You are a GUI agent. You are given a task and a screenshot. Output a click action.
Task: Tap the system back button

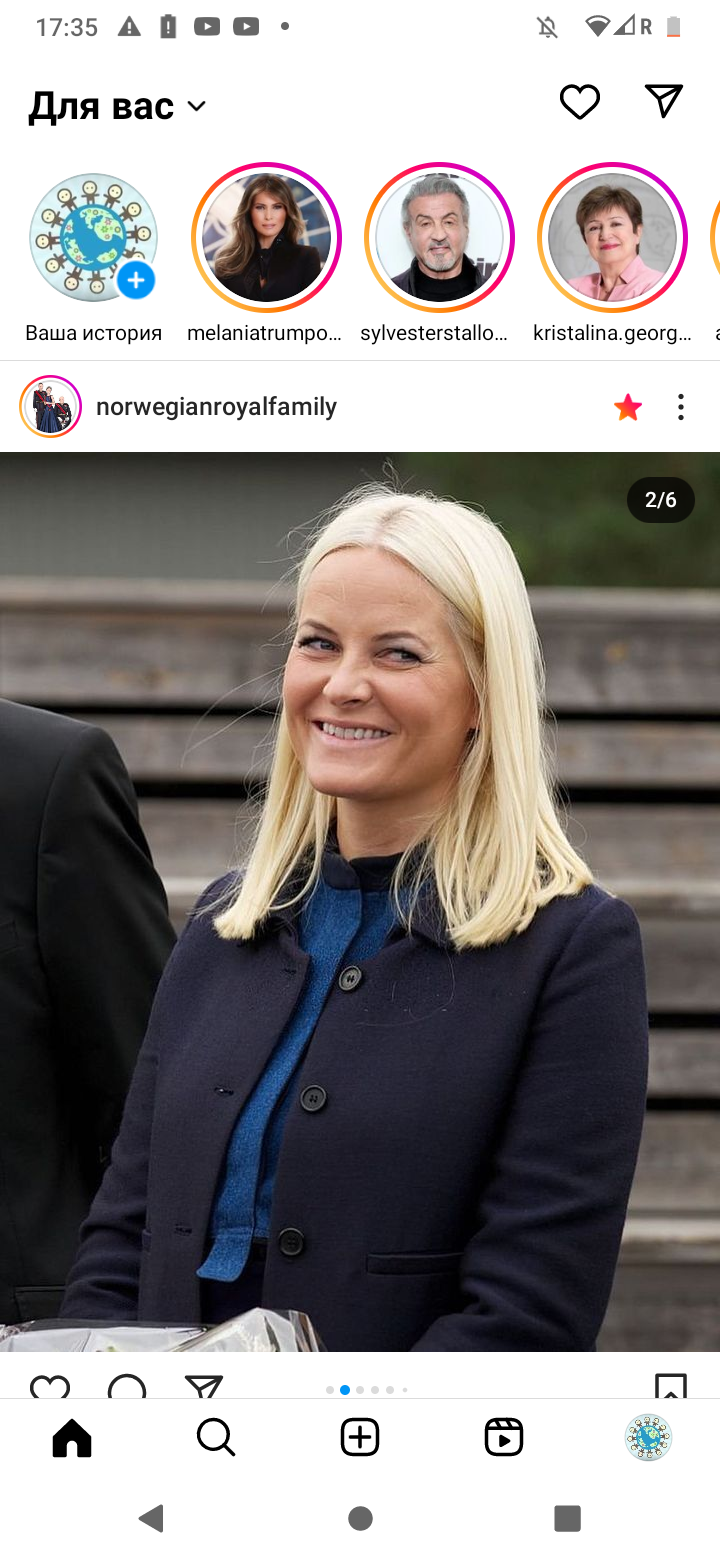152,1519
